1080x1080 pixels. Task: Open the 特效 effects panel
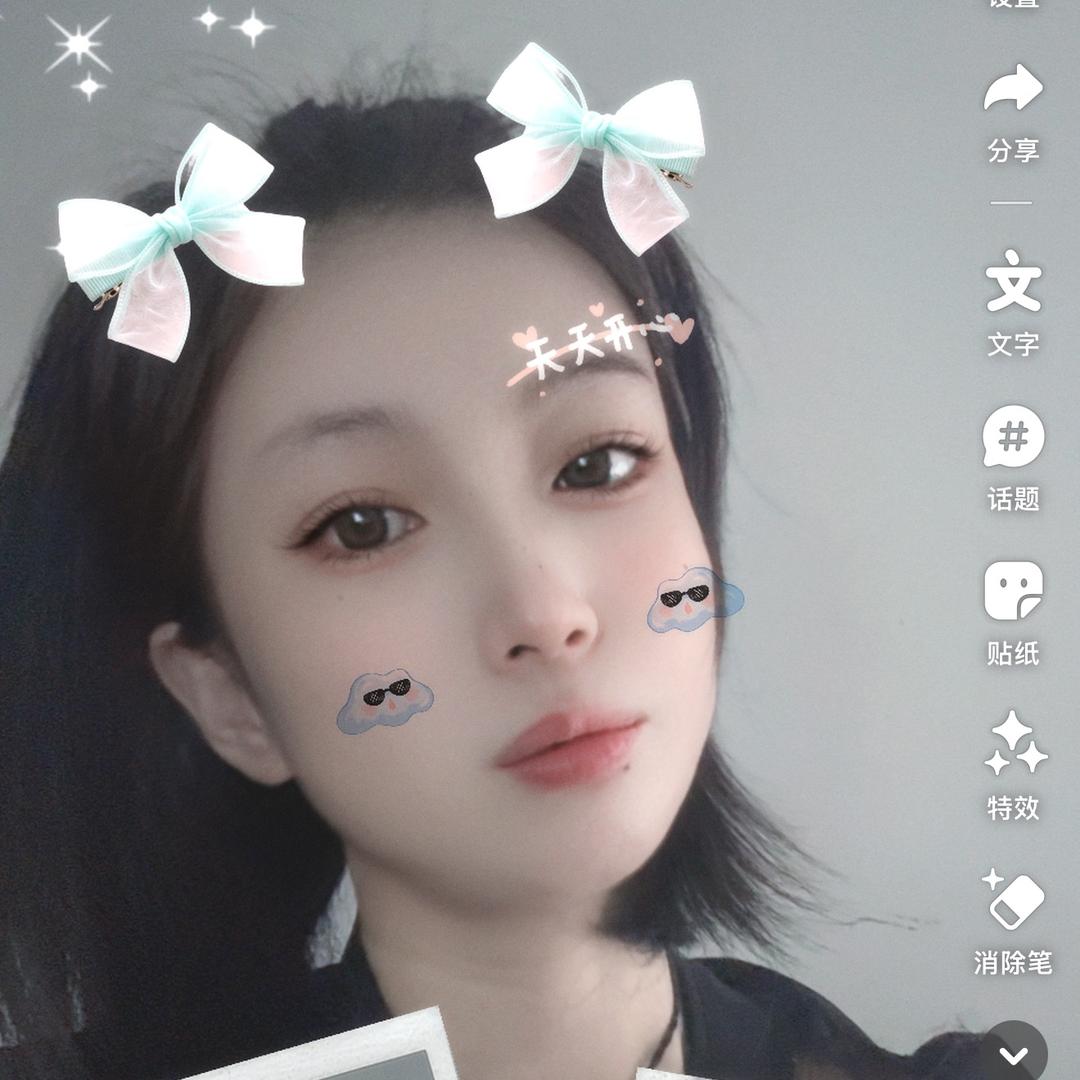(1013, 746)
